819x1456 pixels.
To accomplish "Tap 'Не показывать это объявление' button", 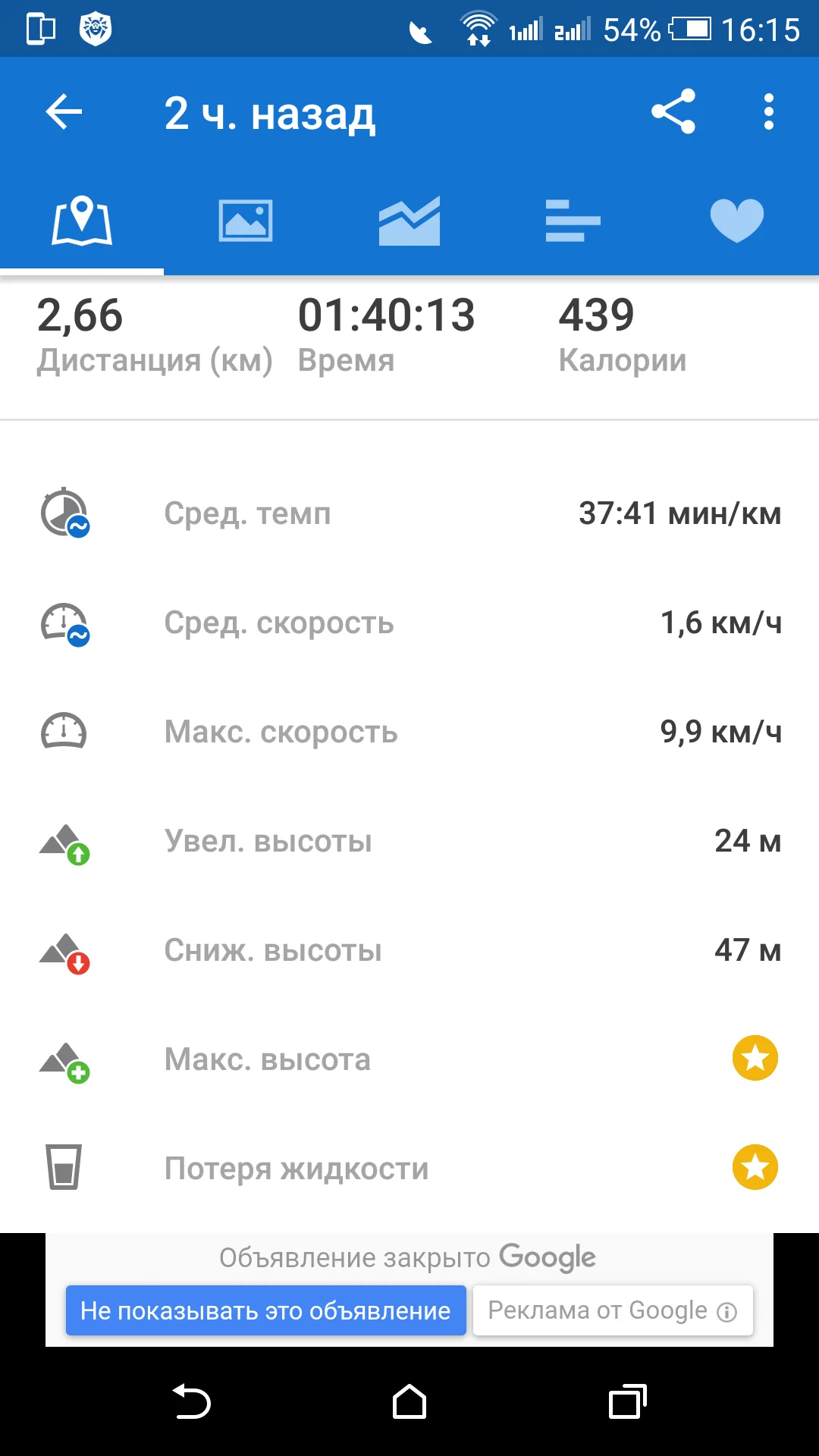I will (x=265, y=1310).
